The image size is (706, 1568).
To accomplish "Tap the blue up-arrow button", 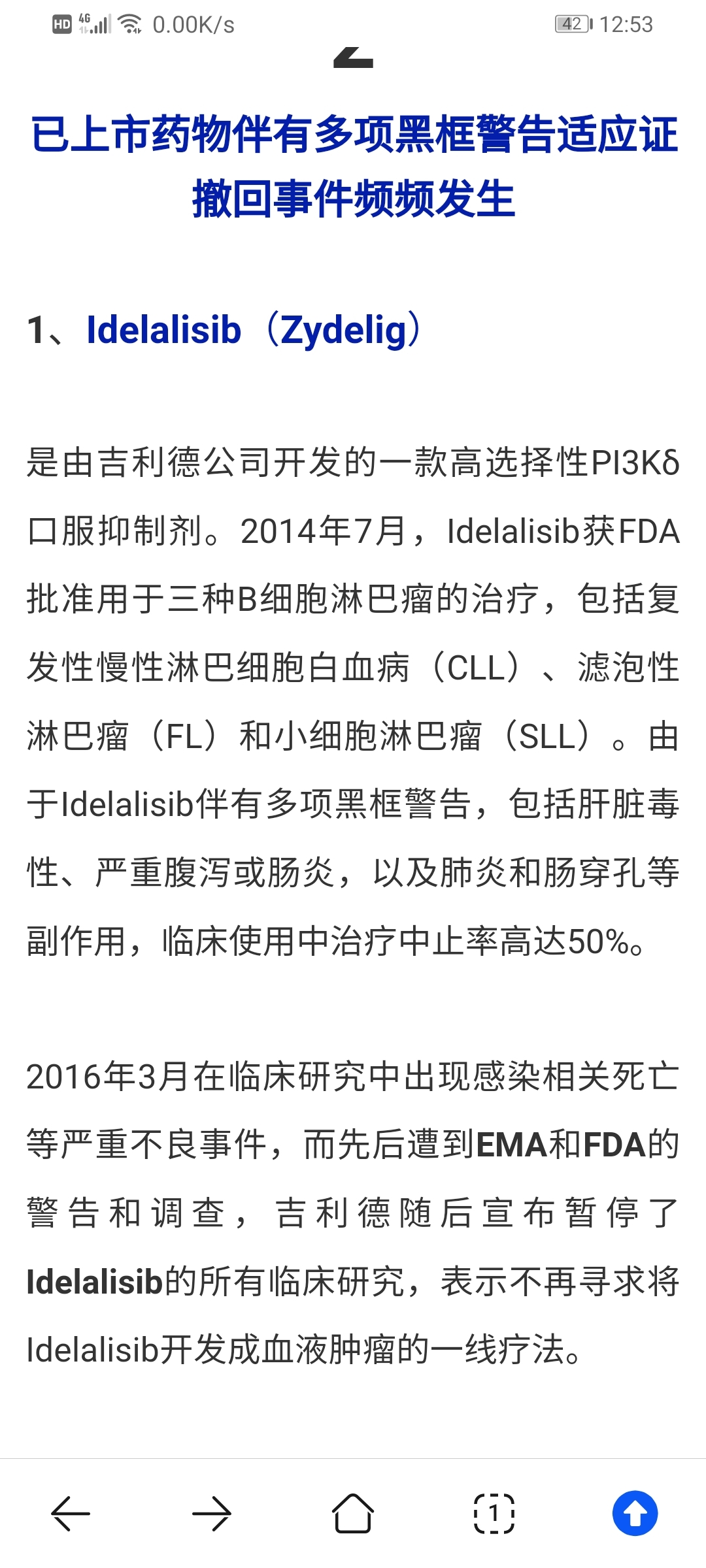I will pyautogui.click(x=635, y=1513).
